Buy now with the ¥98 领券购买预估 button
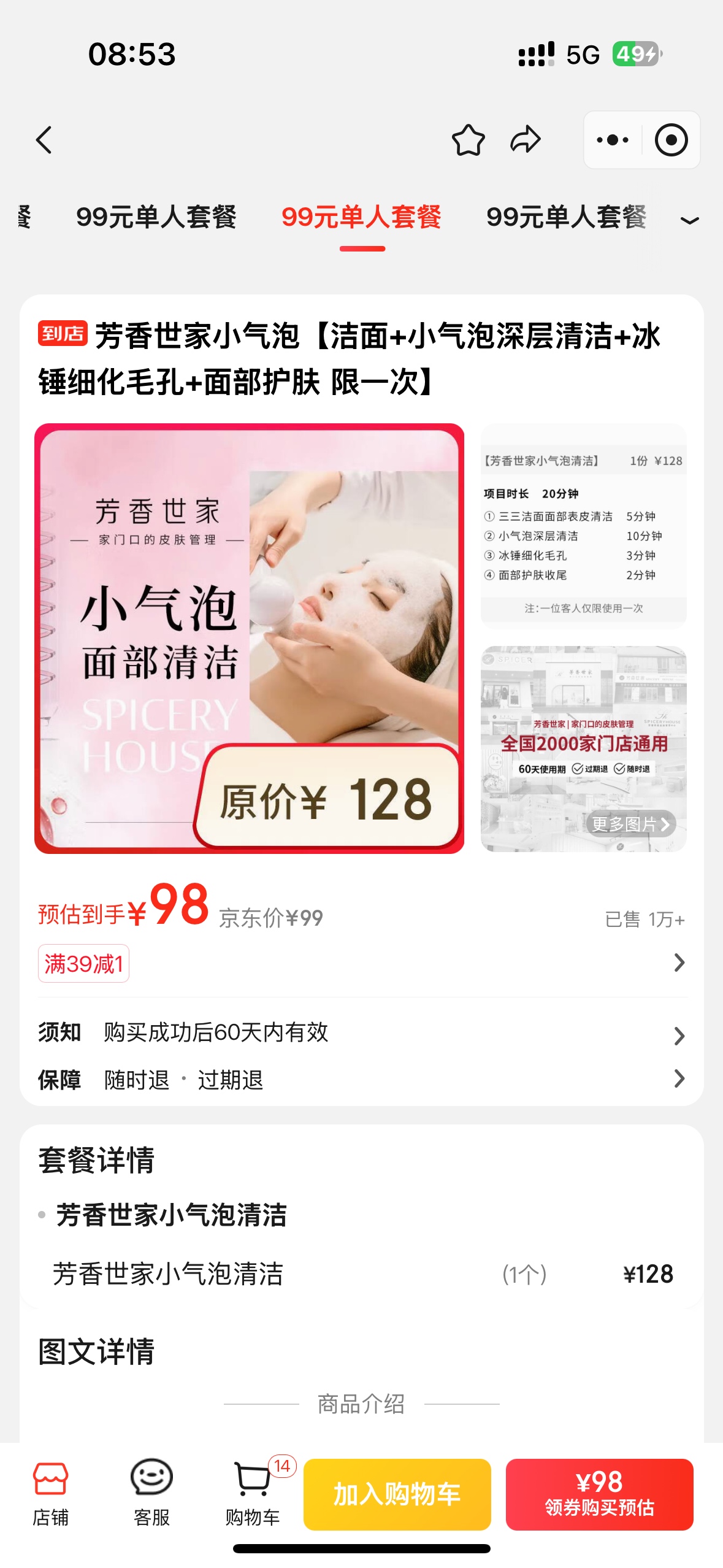723x1568 pixels. (x=599, y=1494)
